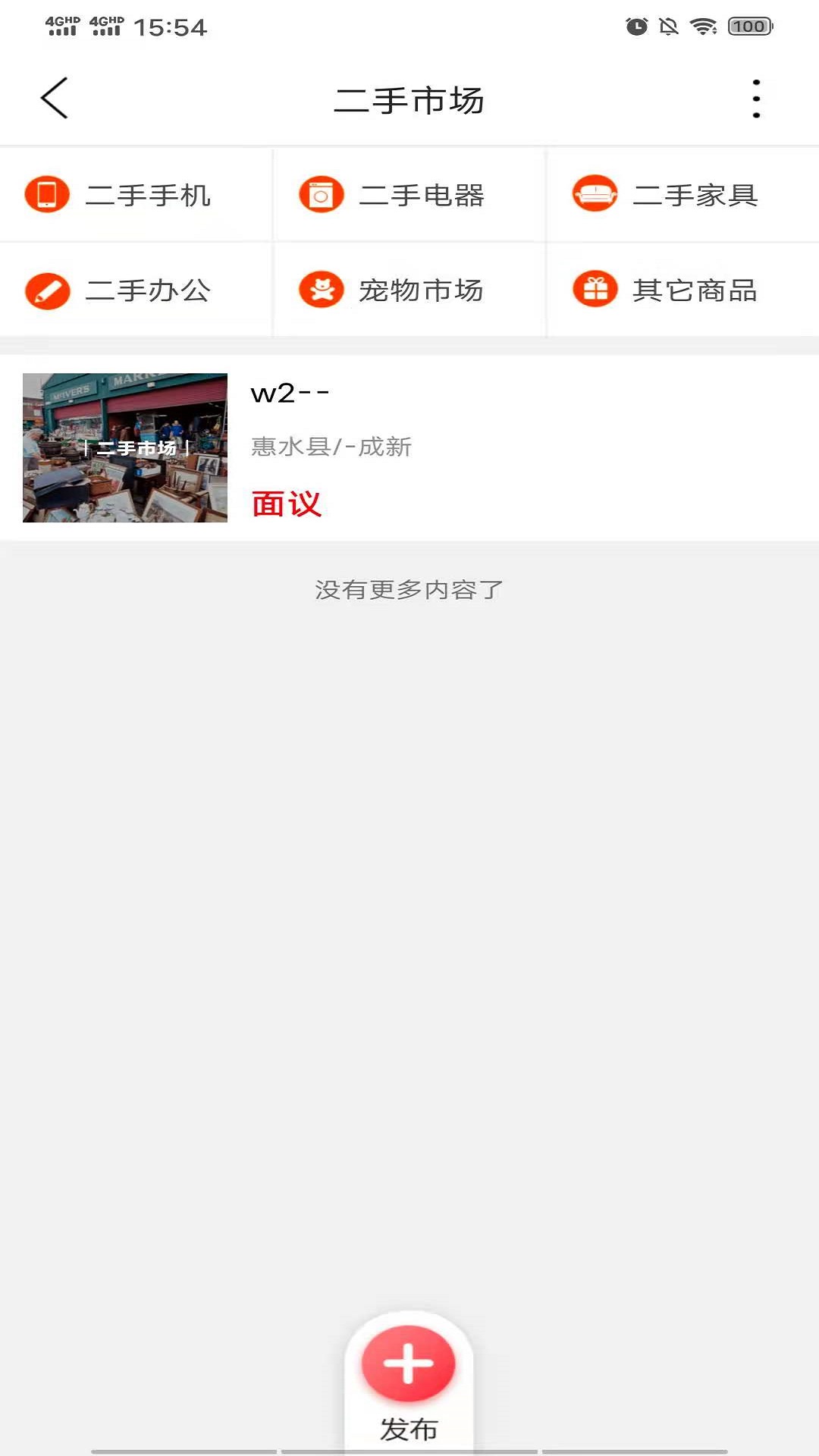Screen dimensions: 819x1456
Task: Open the three-dot overflow menu
Action: (755, 99)
